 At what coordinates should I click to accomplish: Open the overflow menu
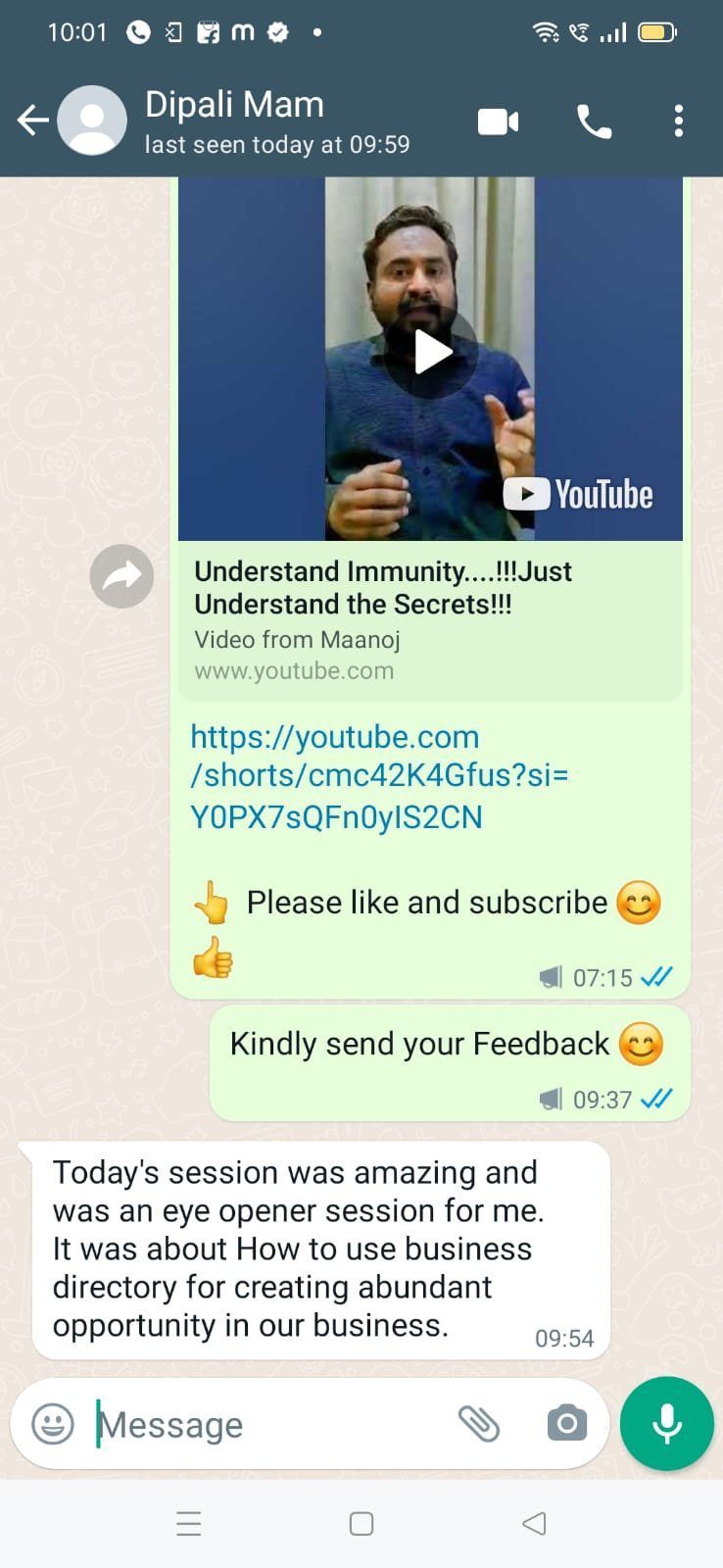tap(678, 122)
